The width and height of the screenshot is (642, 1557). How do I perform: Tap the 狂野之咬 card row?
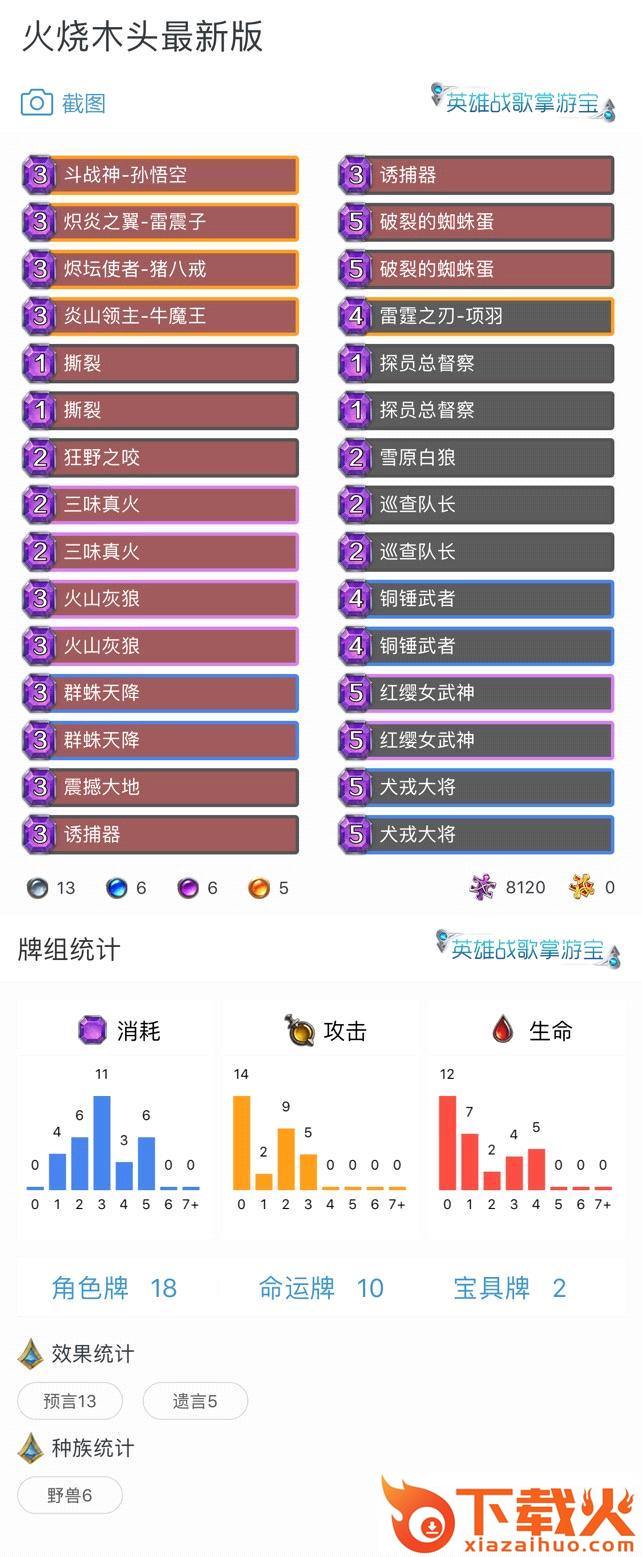point(161,457)
